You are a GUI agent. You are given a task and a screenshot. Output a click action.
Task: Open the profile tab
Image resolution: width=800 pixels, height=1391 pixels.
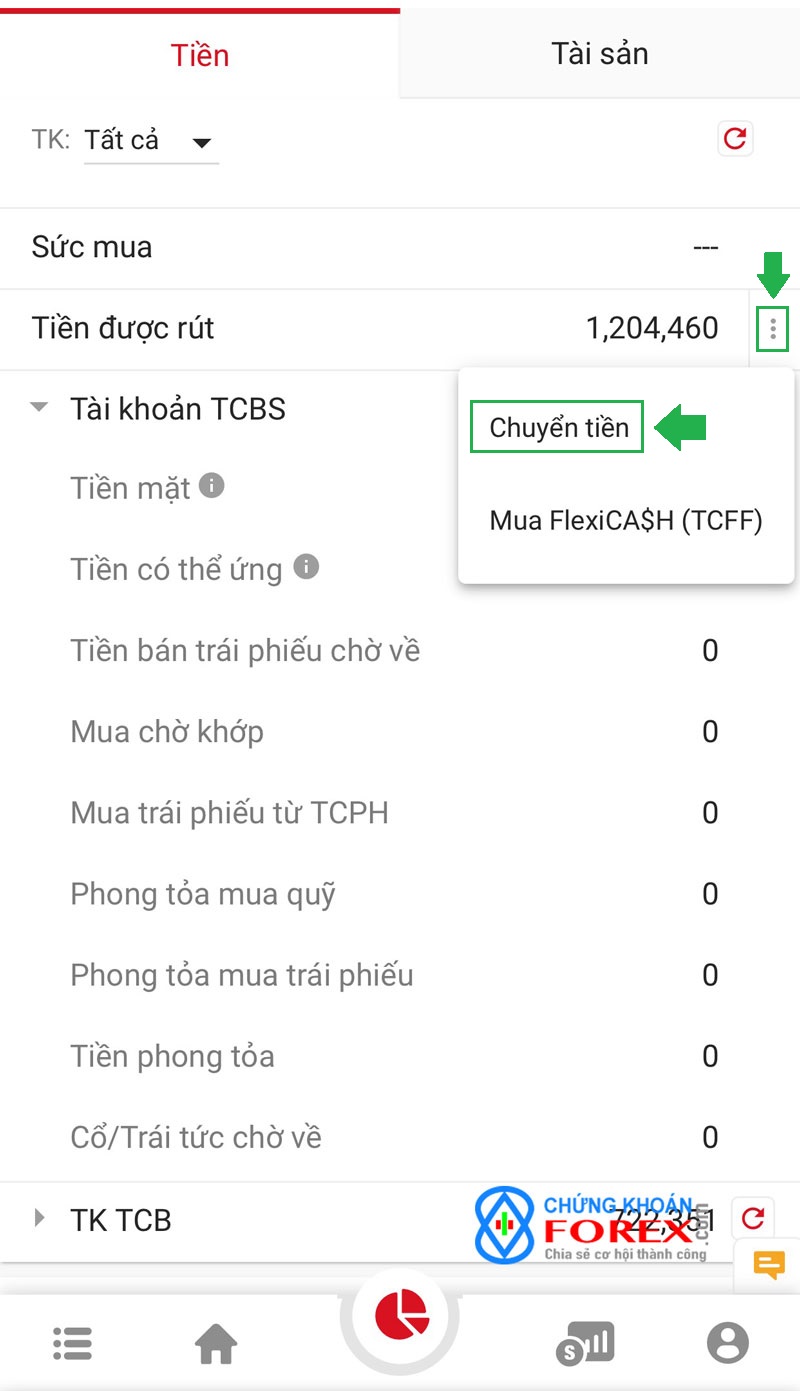(727, 1343)
